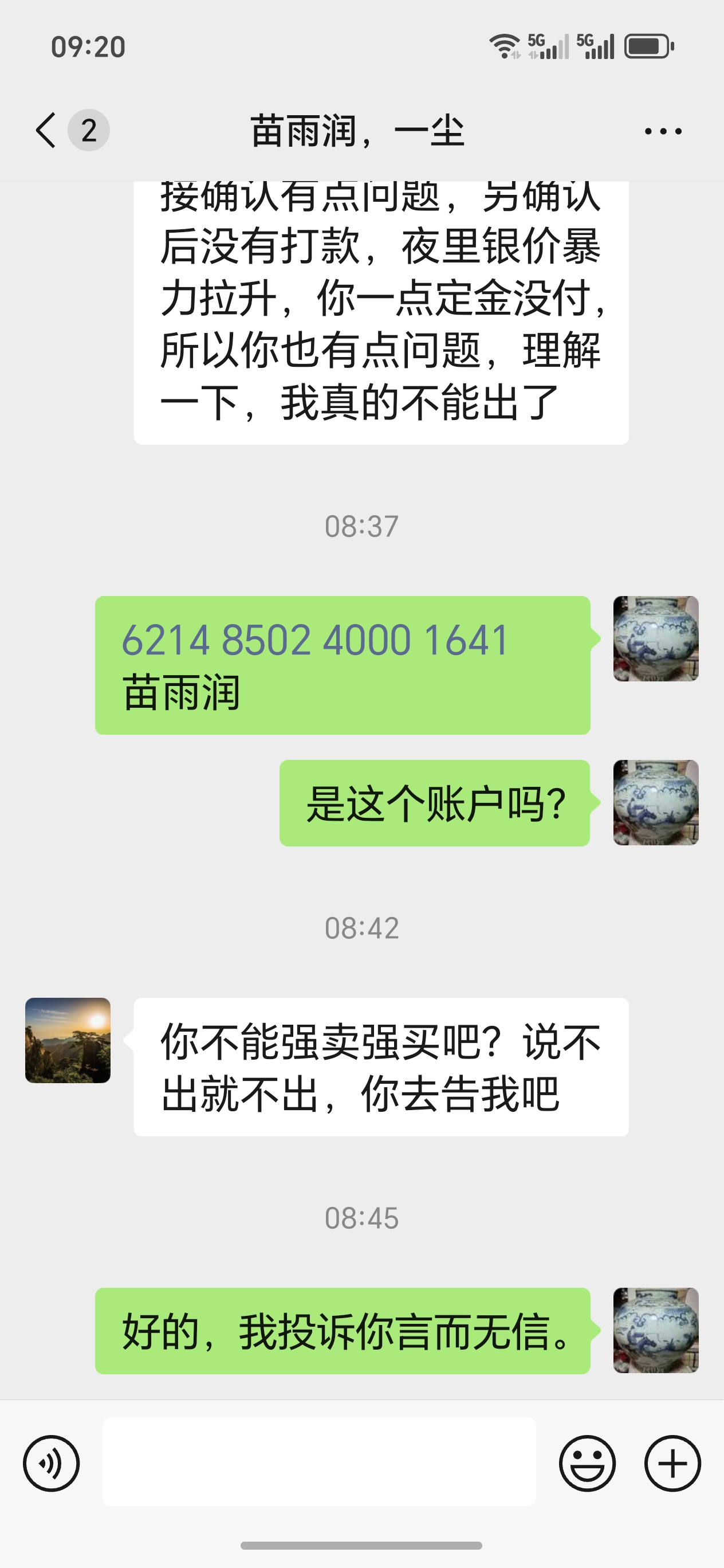Open the emoji sticker panel
This screenshot has width=724, height=1568.
click(x=587, y=1463)
